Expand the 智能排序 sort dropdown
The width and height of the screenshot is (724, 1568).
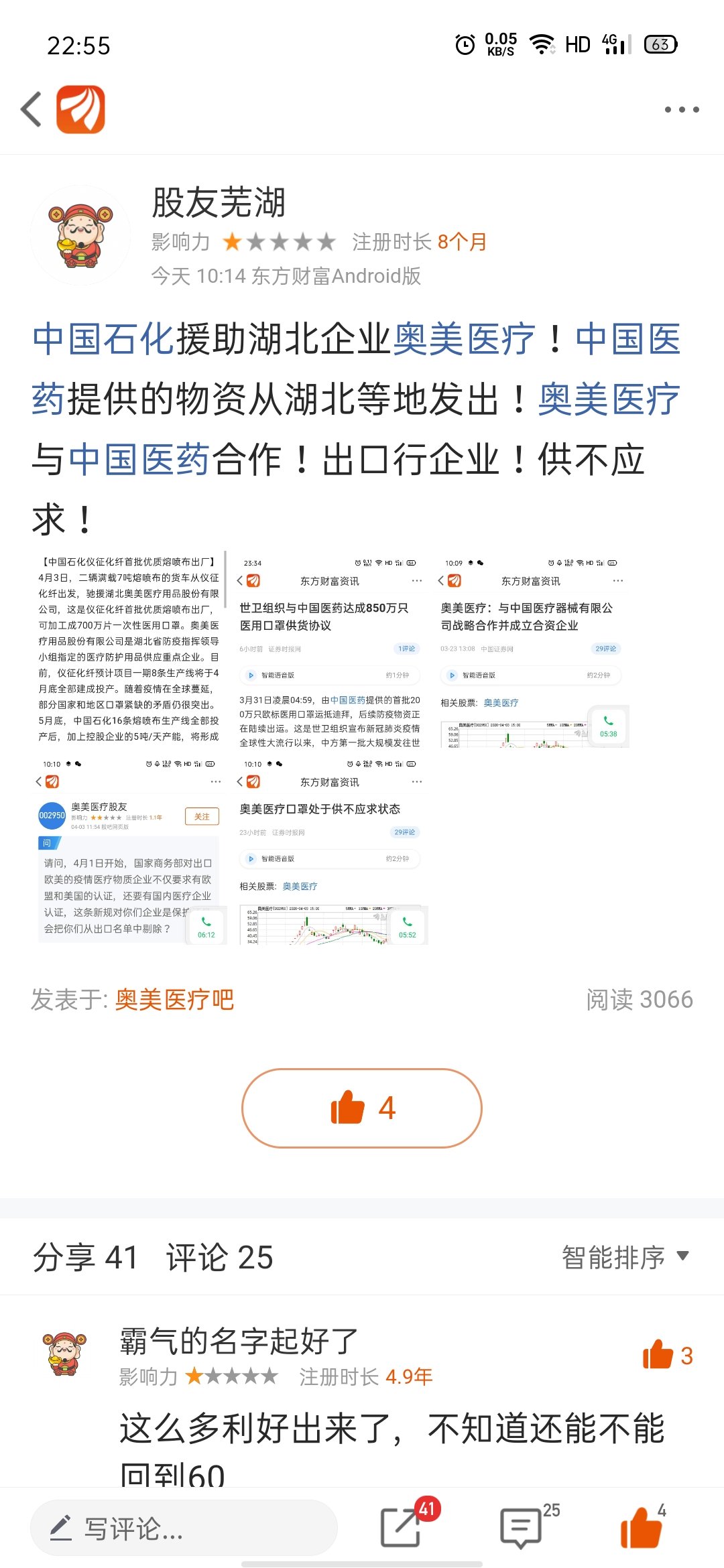point(625,1256)
